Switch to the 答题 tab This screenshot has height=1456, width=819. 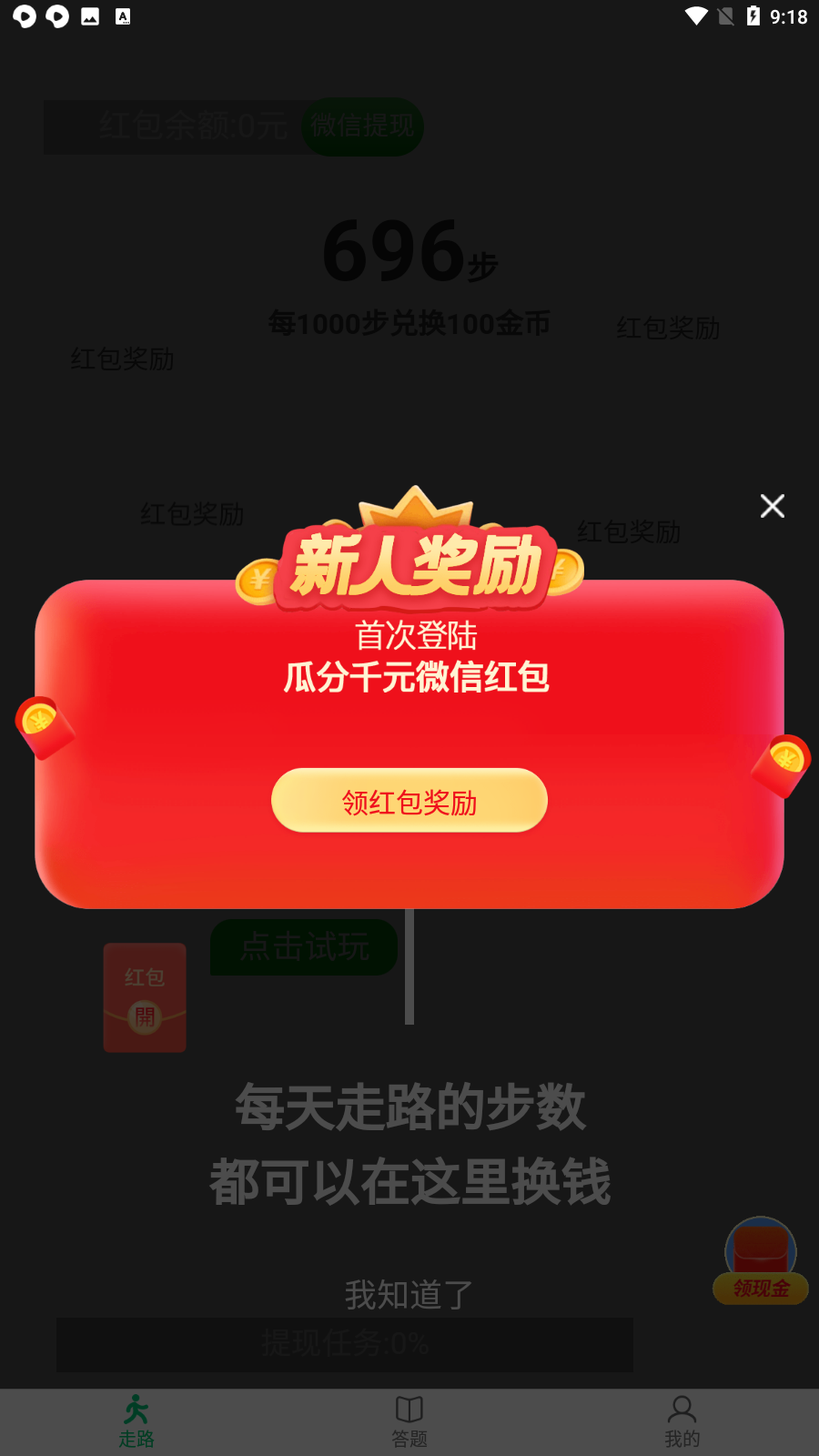(409, 1421)
